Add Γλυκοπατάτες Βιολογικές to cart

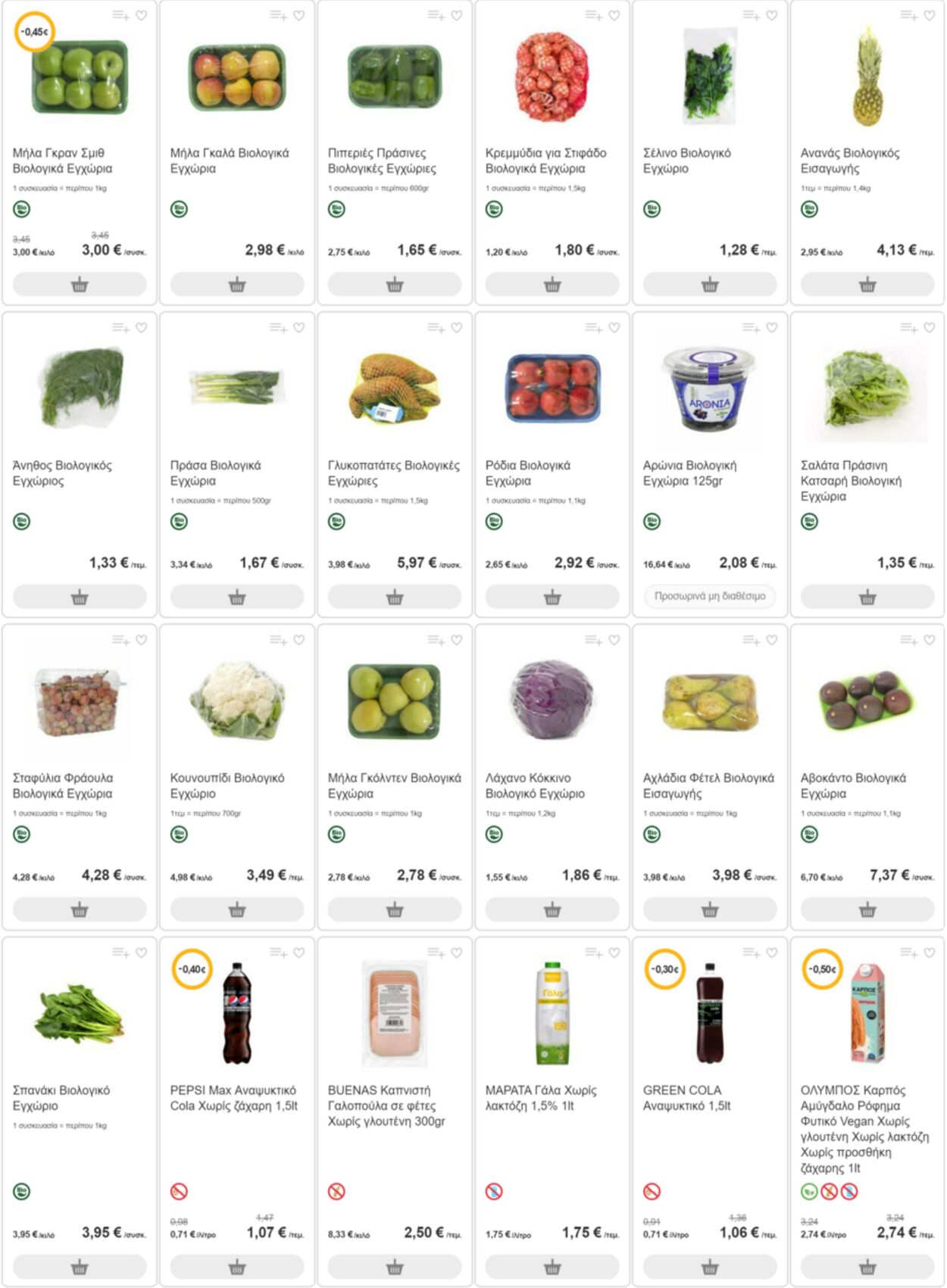pyautogui.click(x=394, y=597)
